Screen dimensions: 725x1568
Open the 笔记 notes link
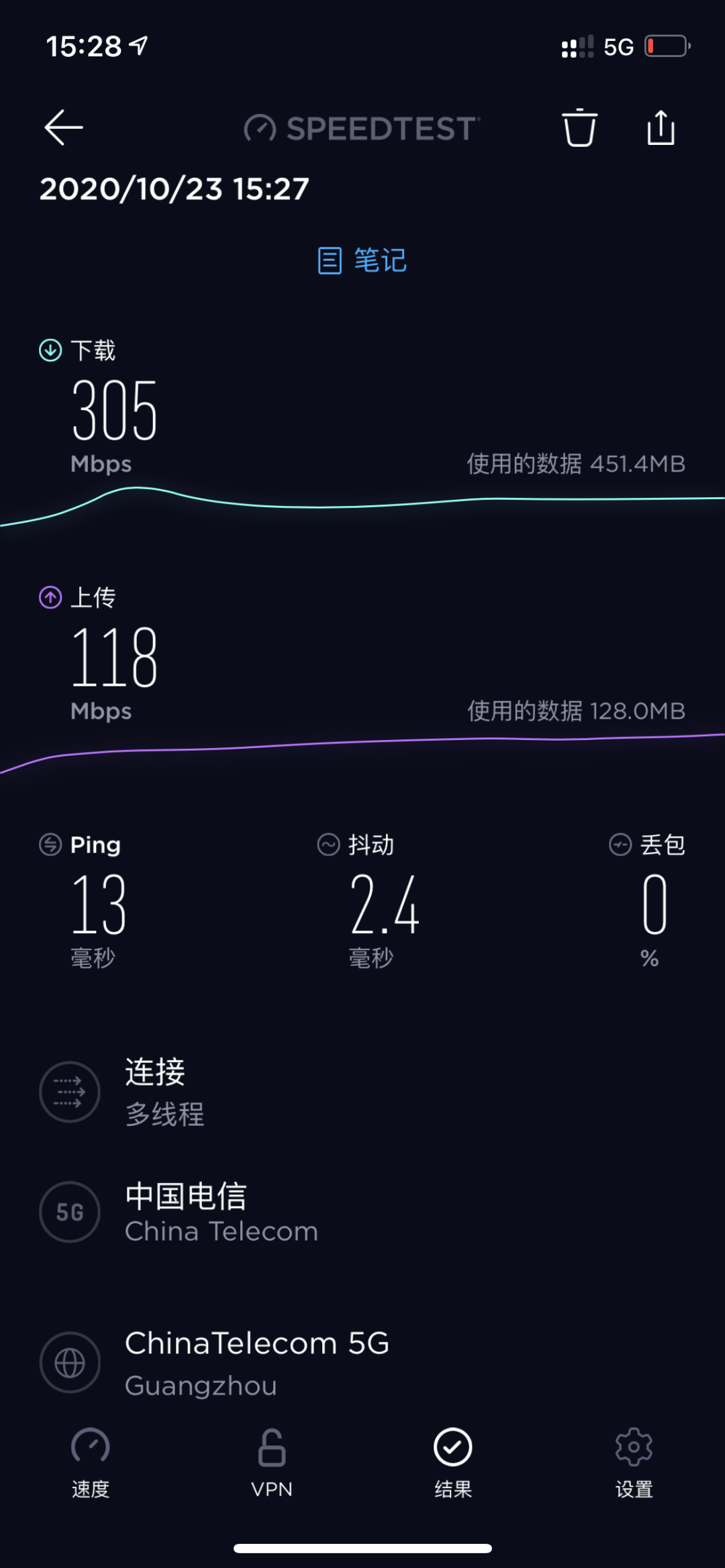(x=362, y=260)
